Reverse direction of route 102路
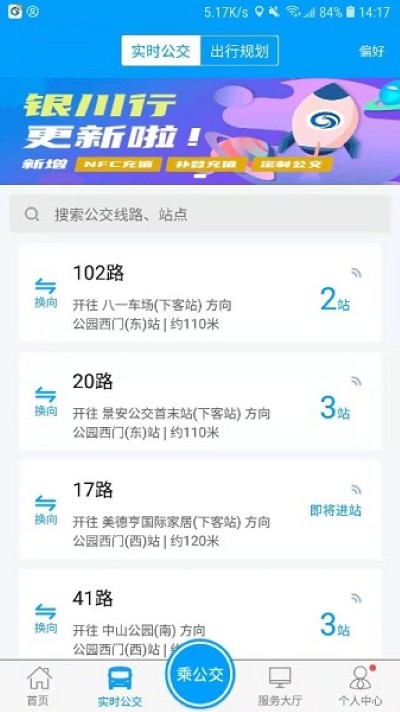 (x=46, y=293)
